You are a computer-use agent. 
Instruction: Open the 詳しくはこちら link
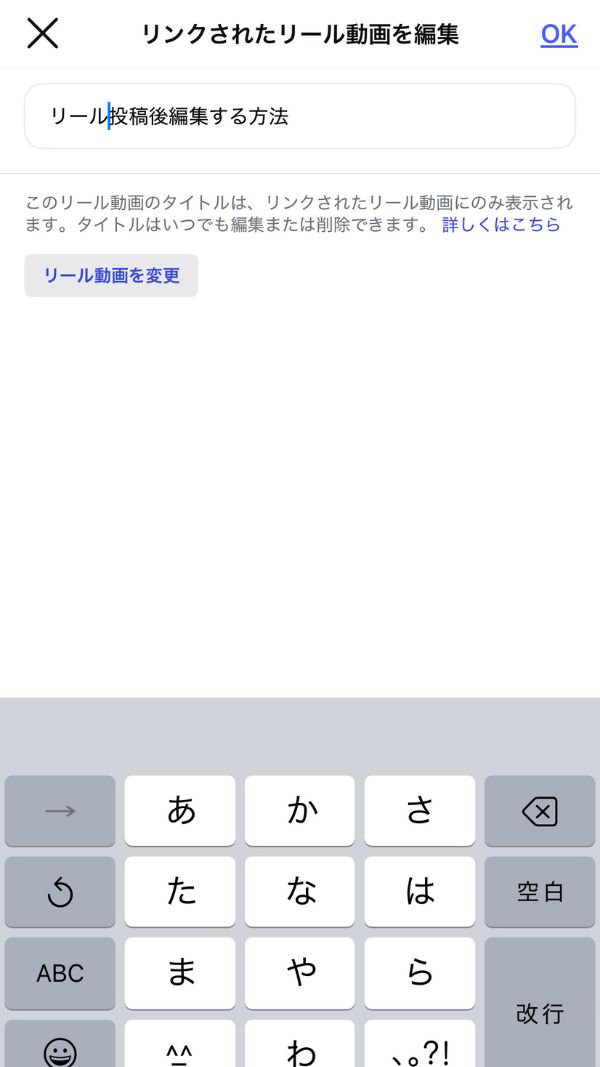tap(501, 225)
